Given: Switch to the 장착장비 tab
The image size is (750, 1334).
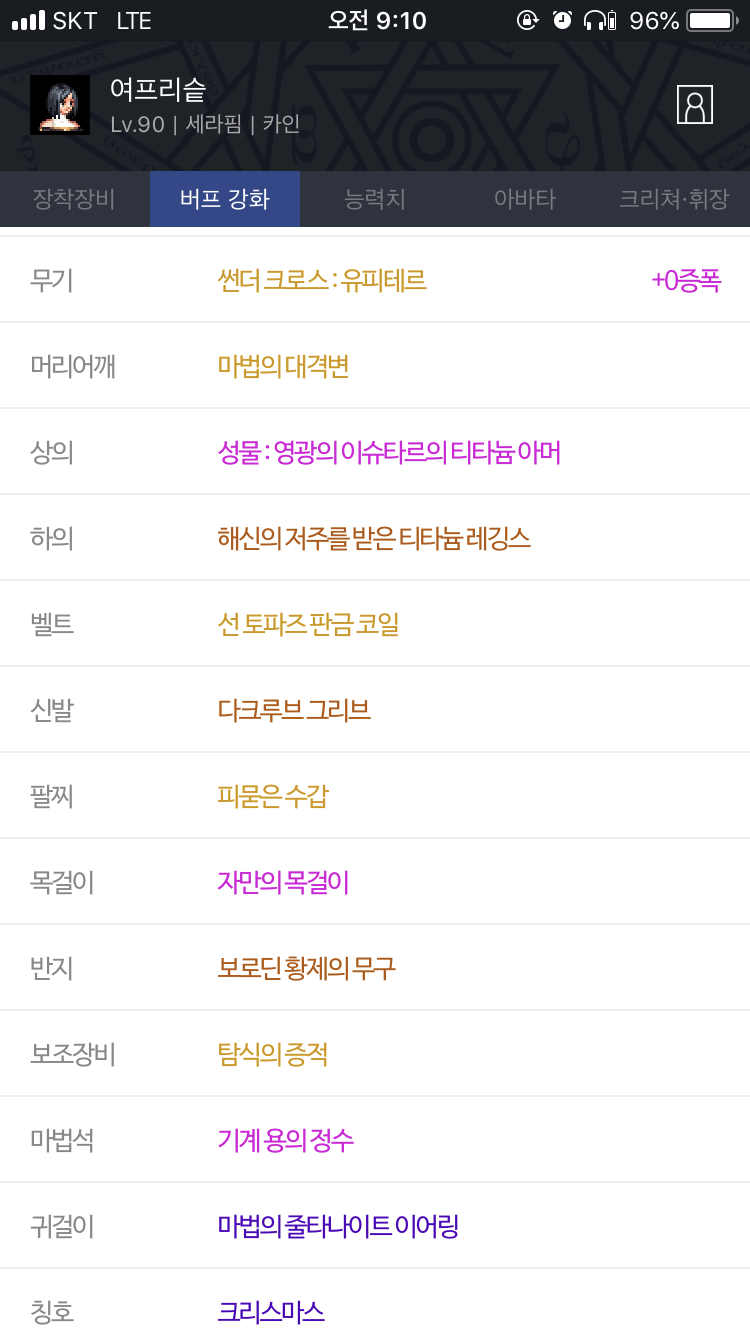Looking at the screenshot, I should tap(74, 199).
